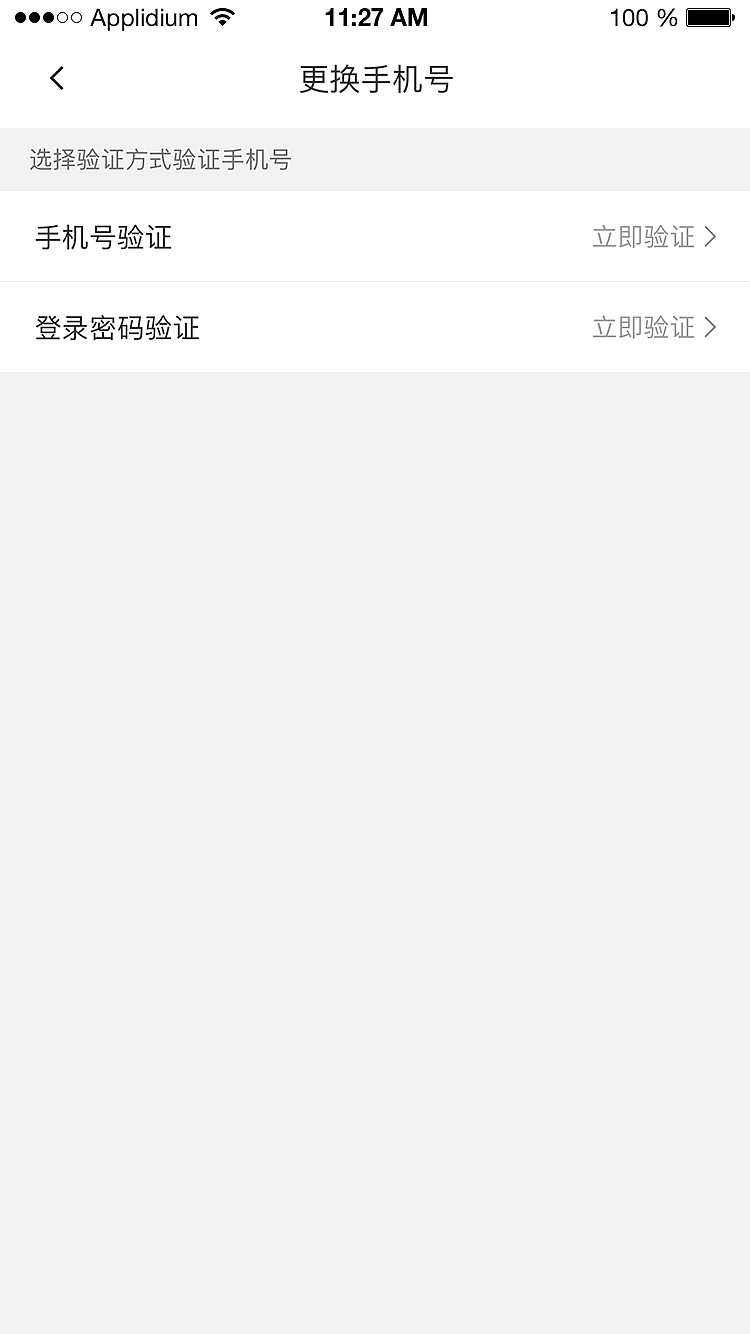
Task: Tap the 选择验证方式验证手机号 section header
Action: pyautogui.click(x=158, y=160)
